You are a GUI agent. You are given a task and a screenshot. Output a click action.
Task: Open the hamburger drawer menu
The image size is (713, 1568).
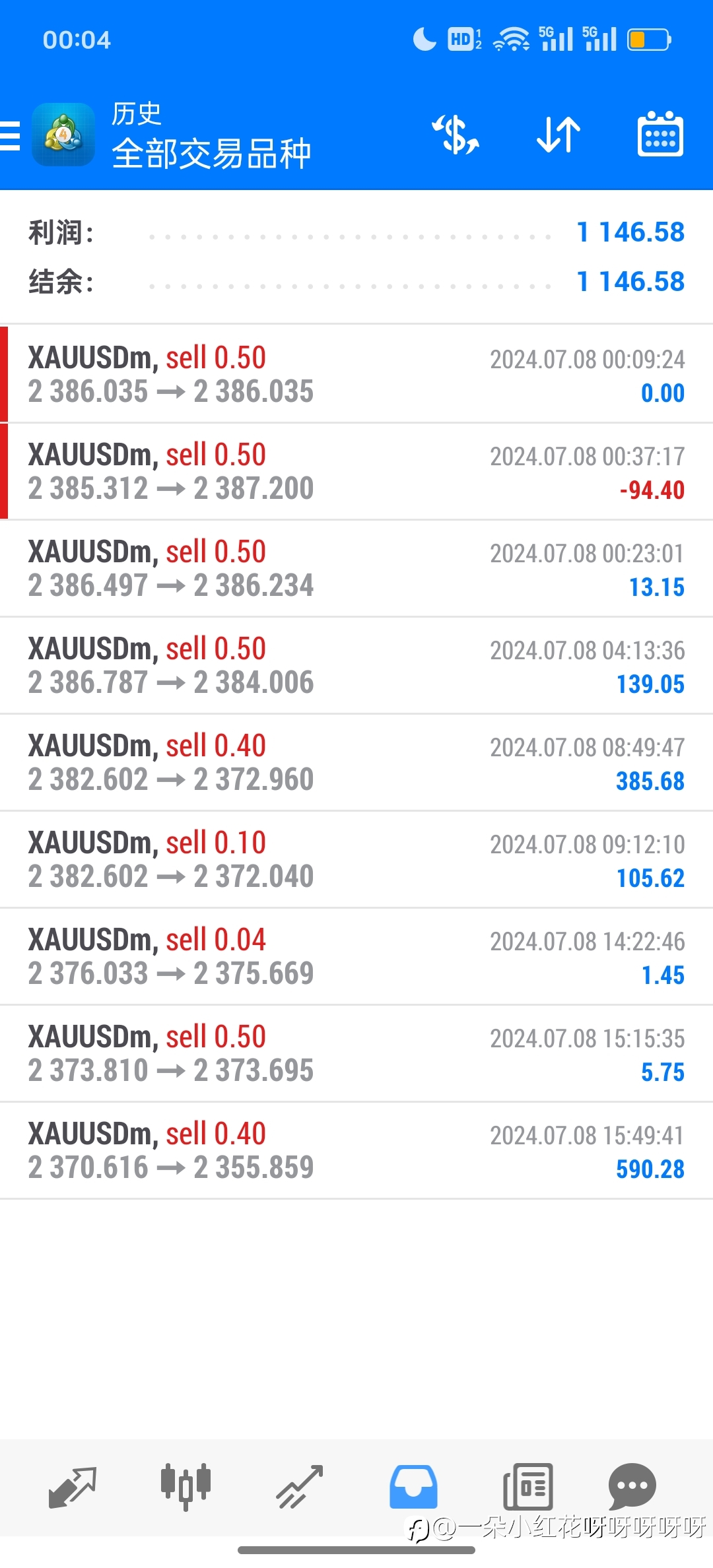click(10, 136)
